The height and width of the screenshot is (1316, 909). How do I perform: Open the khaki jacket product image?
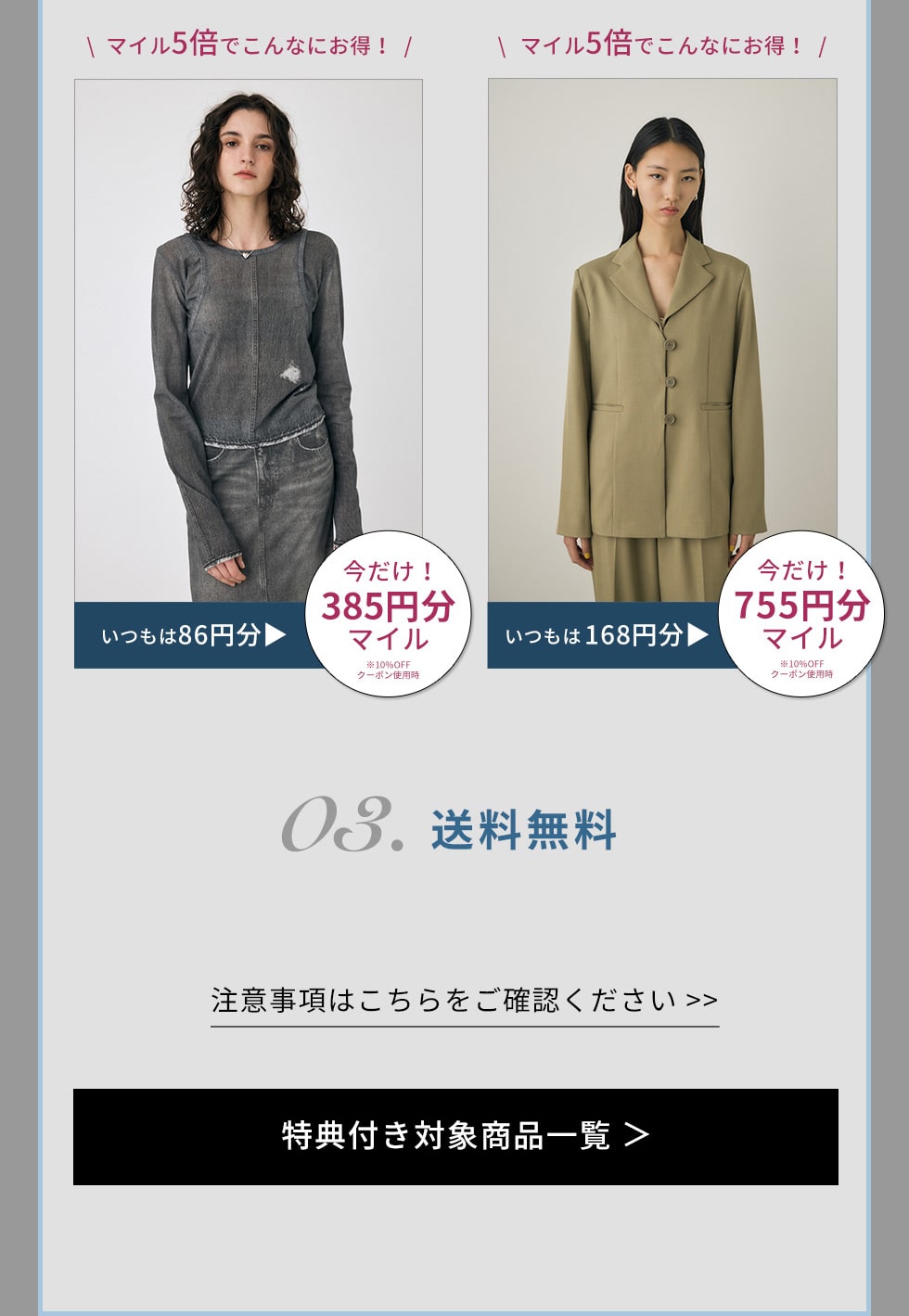[661, 341]
